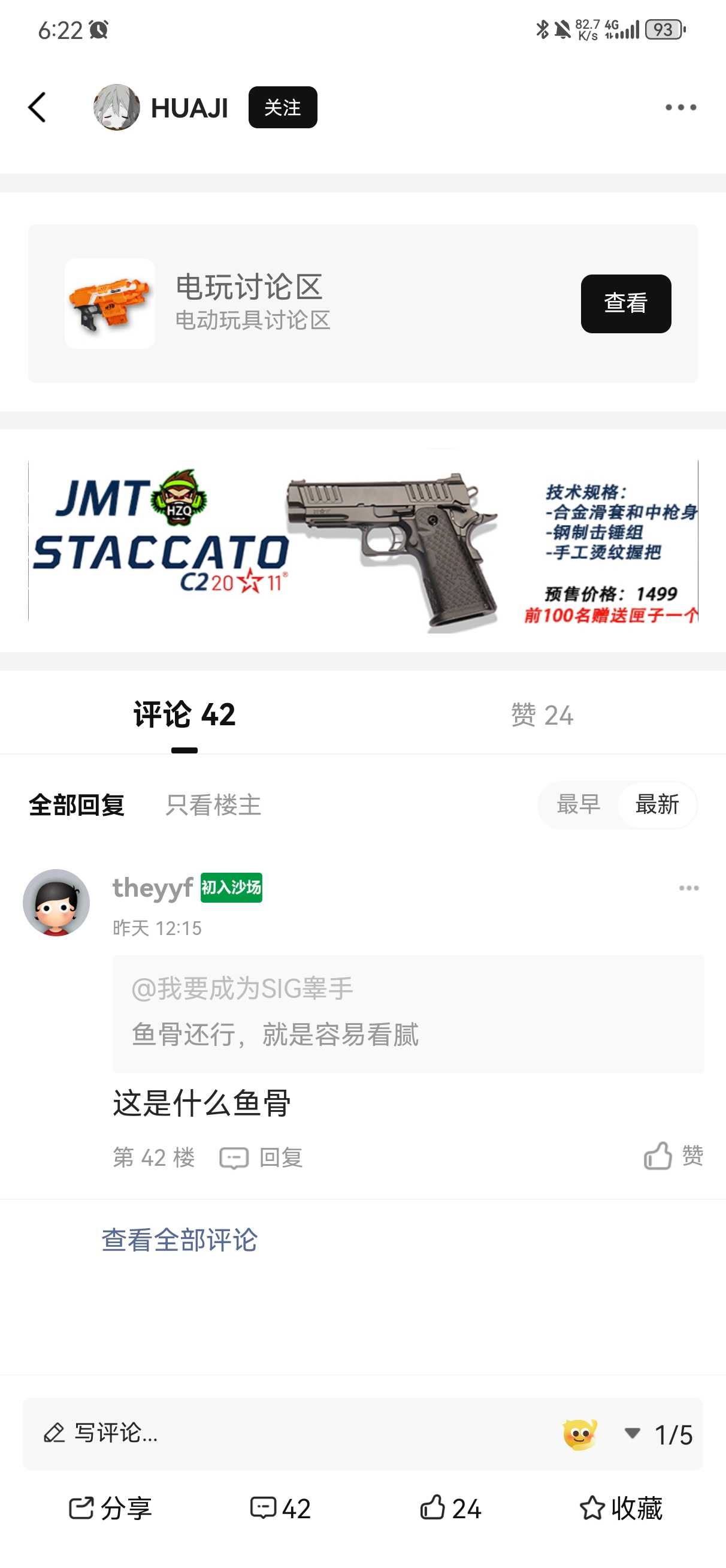Show 全部回复 comments

(77, 805)
